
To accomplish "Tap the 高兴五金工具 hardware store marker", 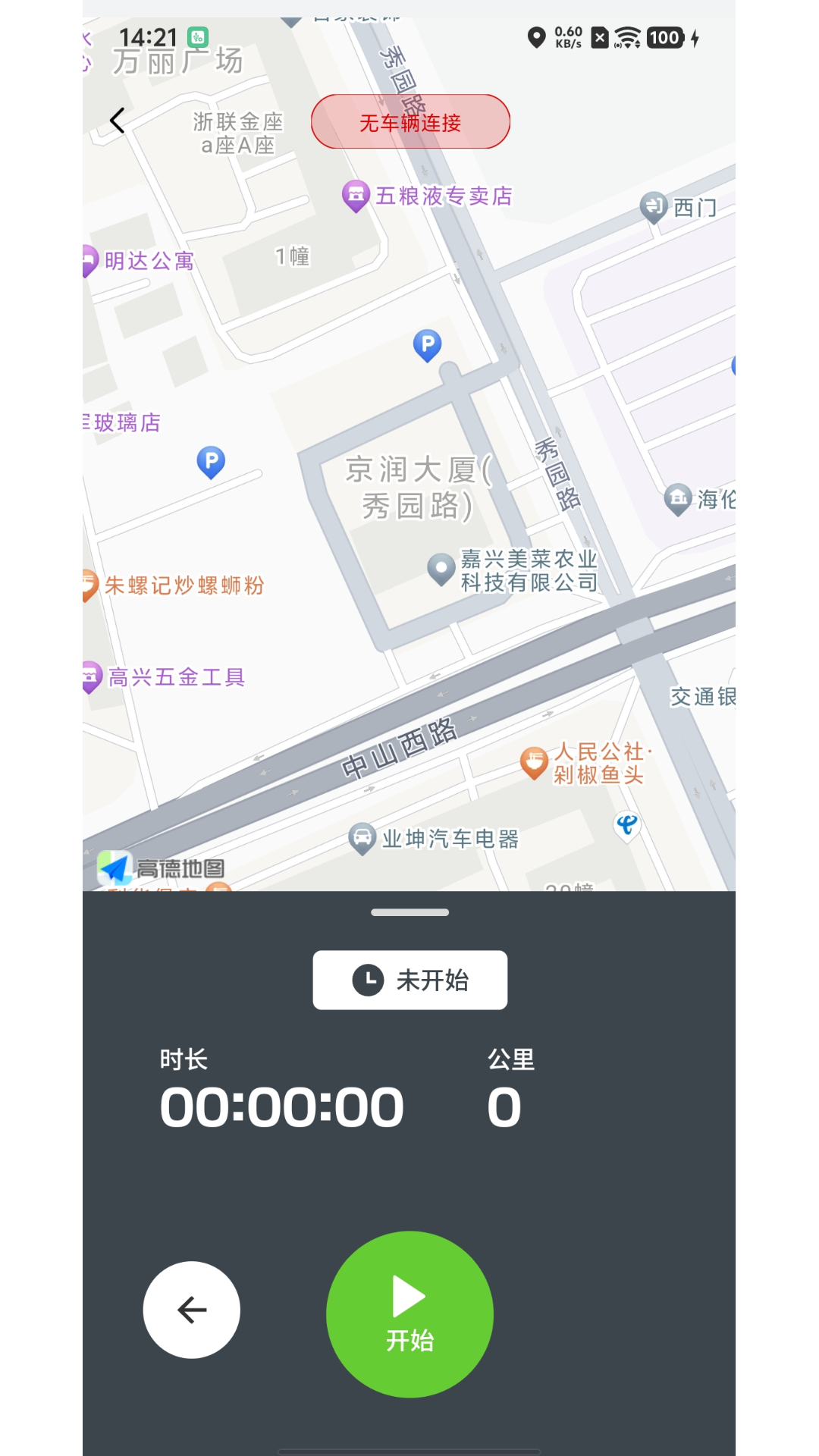I will pyautogui.click(x=89, y=674).
